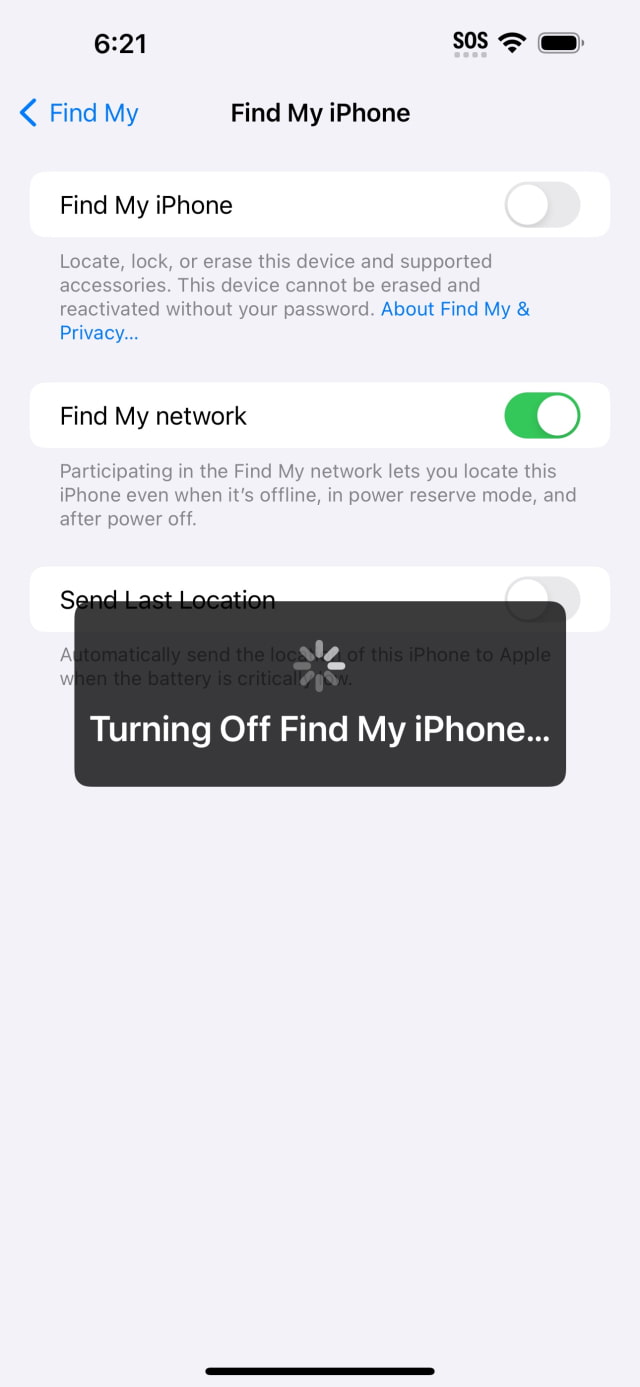Turn off Find My network
The height and width of the screenshot is (1387, 640).
542,416
